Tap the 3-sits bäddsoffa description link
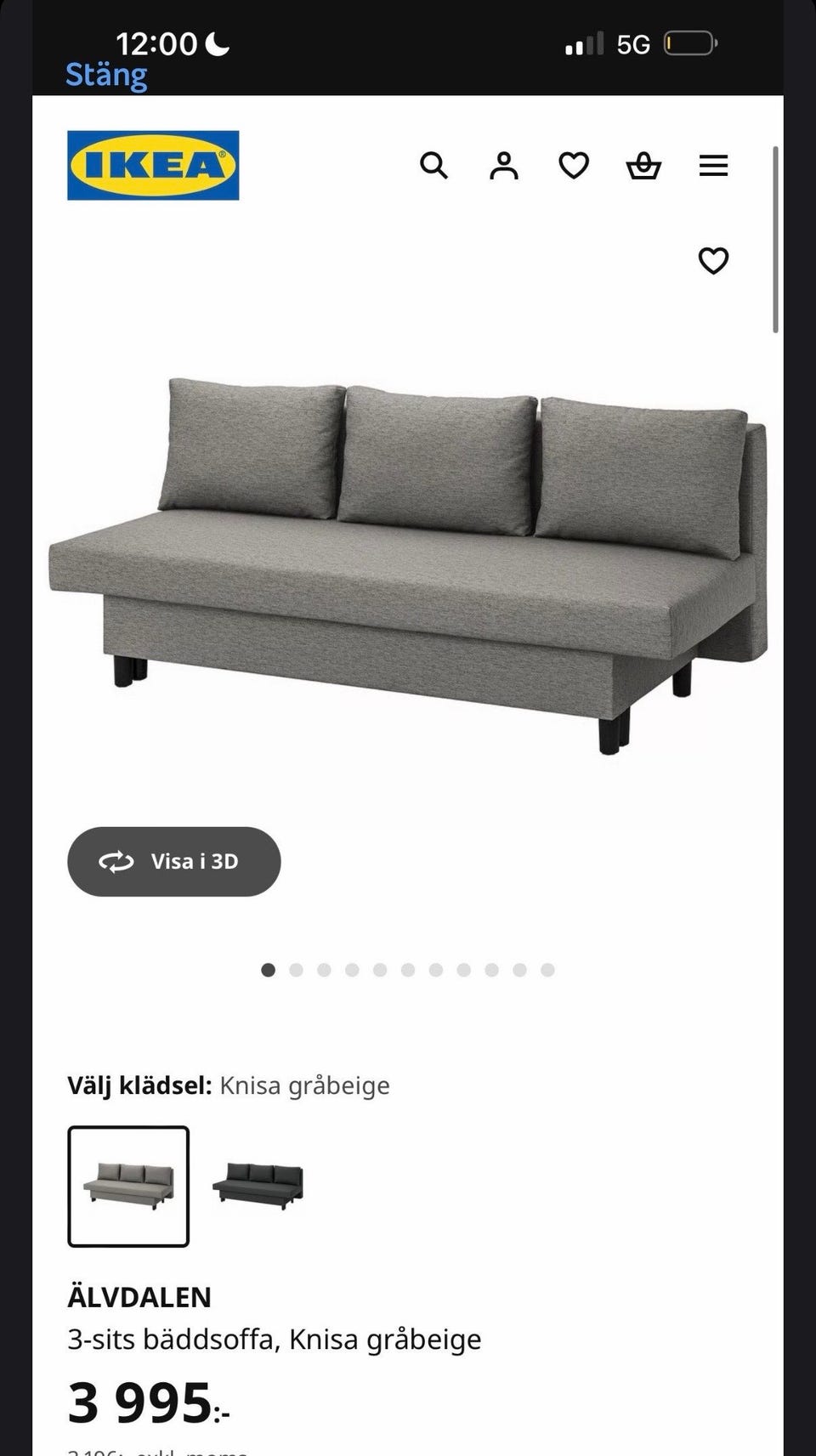Screen dimensions: 816x1456 tap(274, 1339)
